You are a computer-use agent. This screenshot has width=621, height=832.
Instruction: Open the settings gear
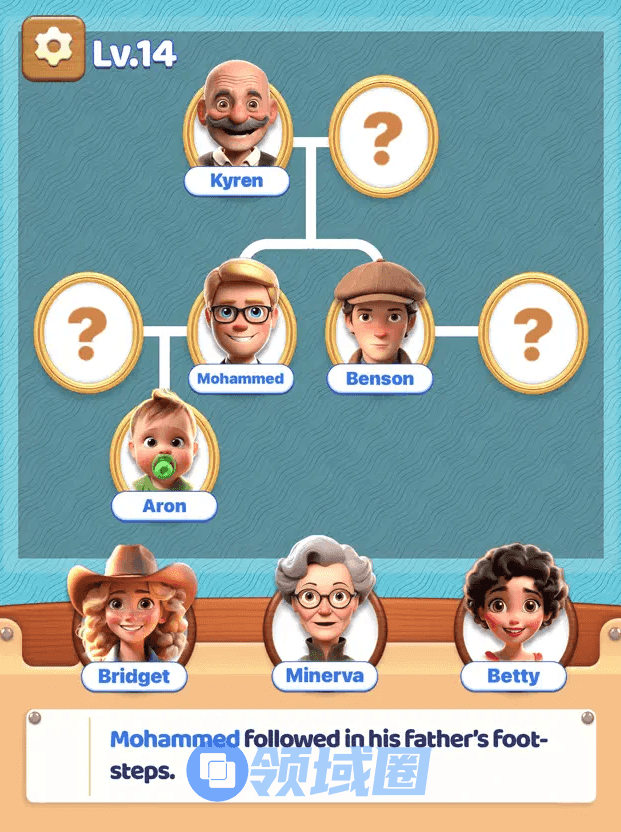click(x=53, y=48)
